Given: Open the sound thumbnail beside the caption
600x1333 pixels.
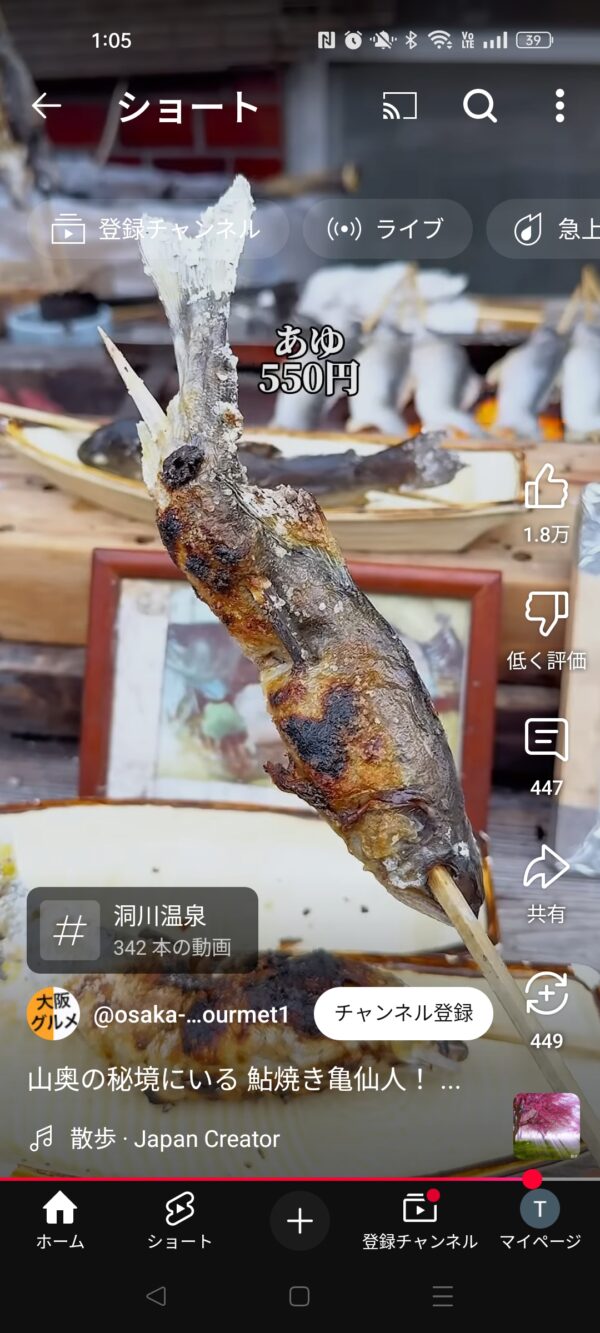Looking at the screenshot, I should point(547,1126).
